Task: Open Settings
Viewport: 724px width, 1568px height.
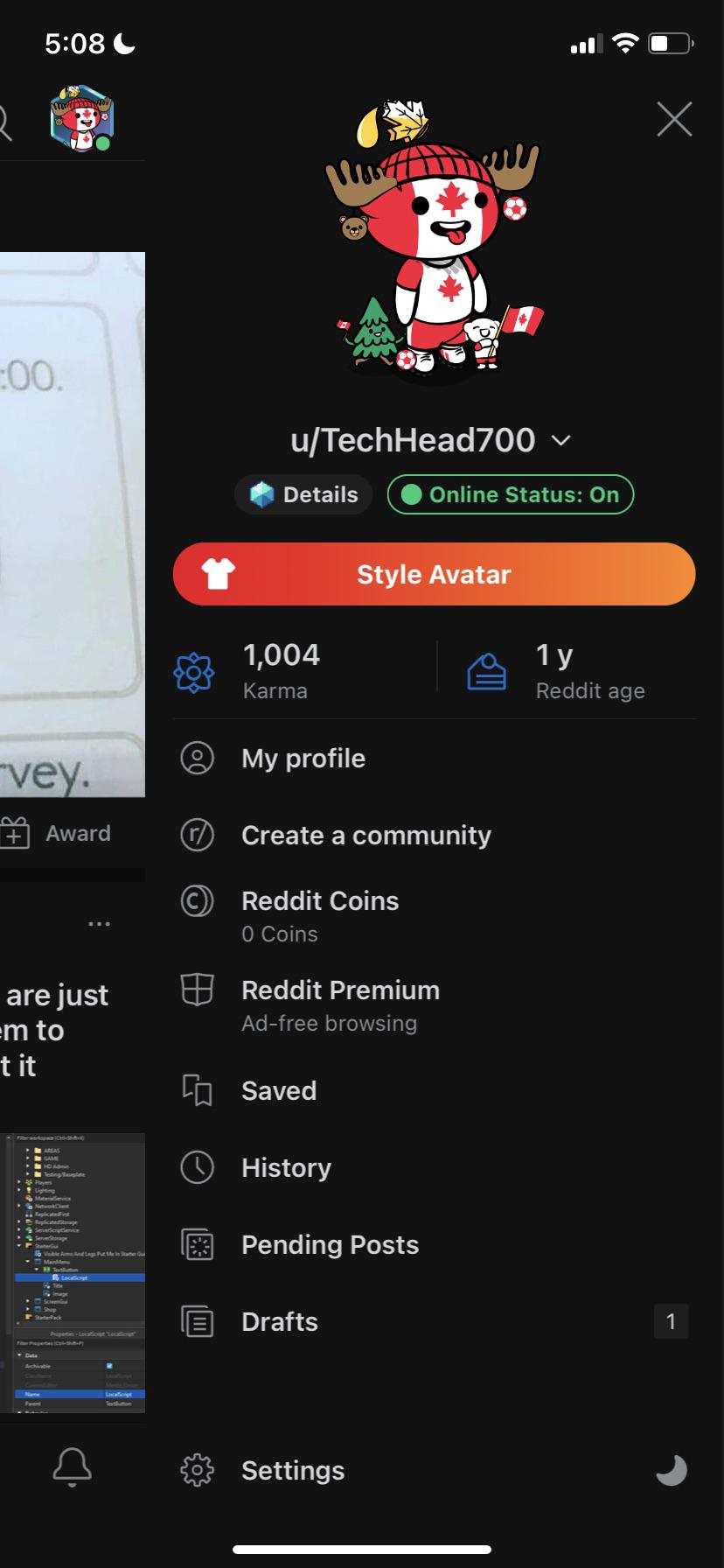Action: point(292,1470)
